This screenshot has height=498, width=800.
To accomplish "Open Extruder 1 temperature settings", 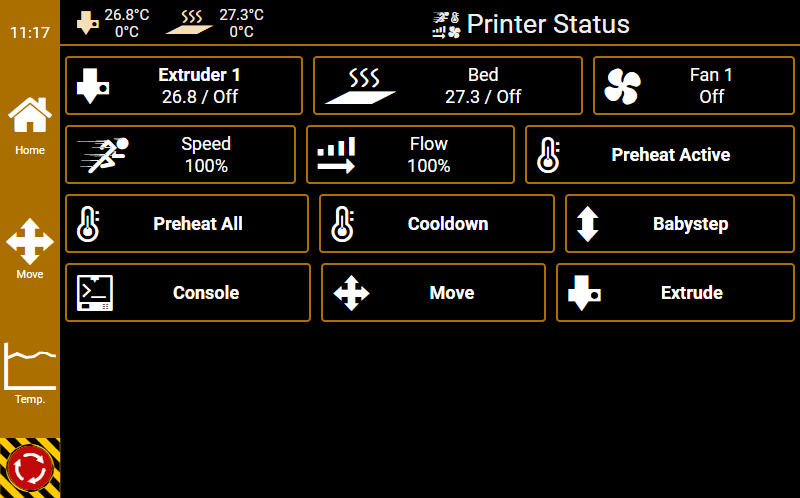I will (x=184, y=86).
